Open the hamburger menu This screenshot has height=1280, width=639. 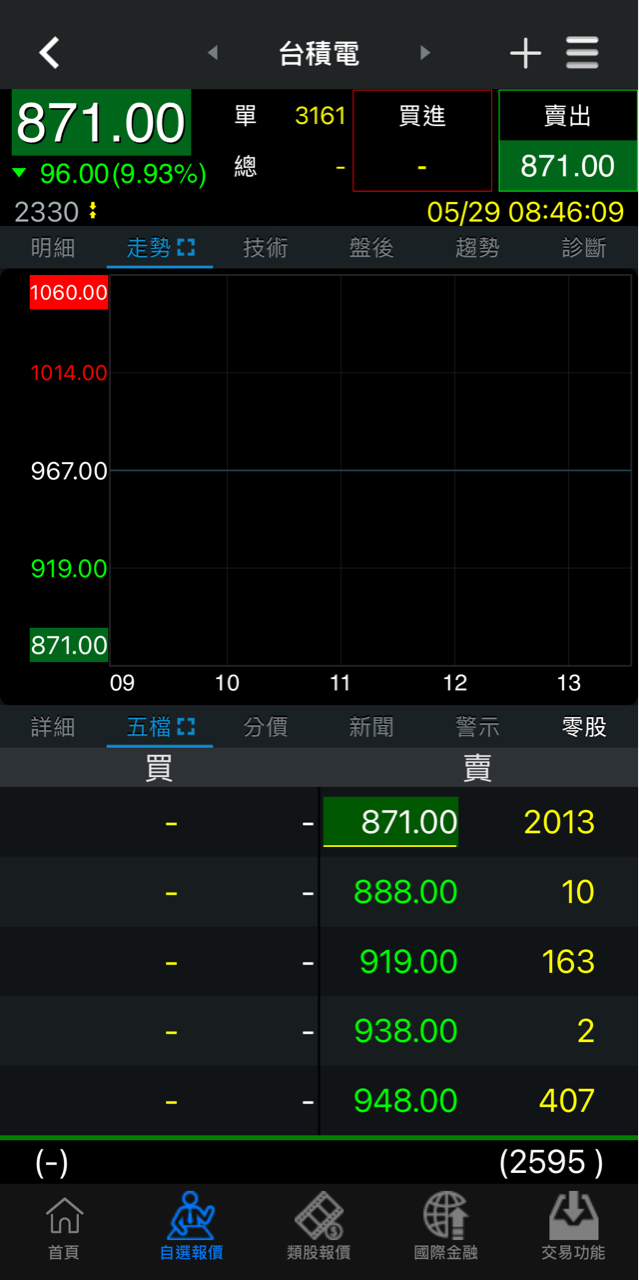pos(582,53)
